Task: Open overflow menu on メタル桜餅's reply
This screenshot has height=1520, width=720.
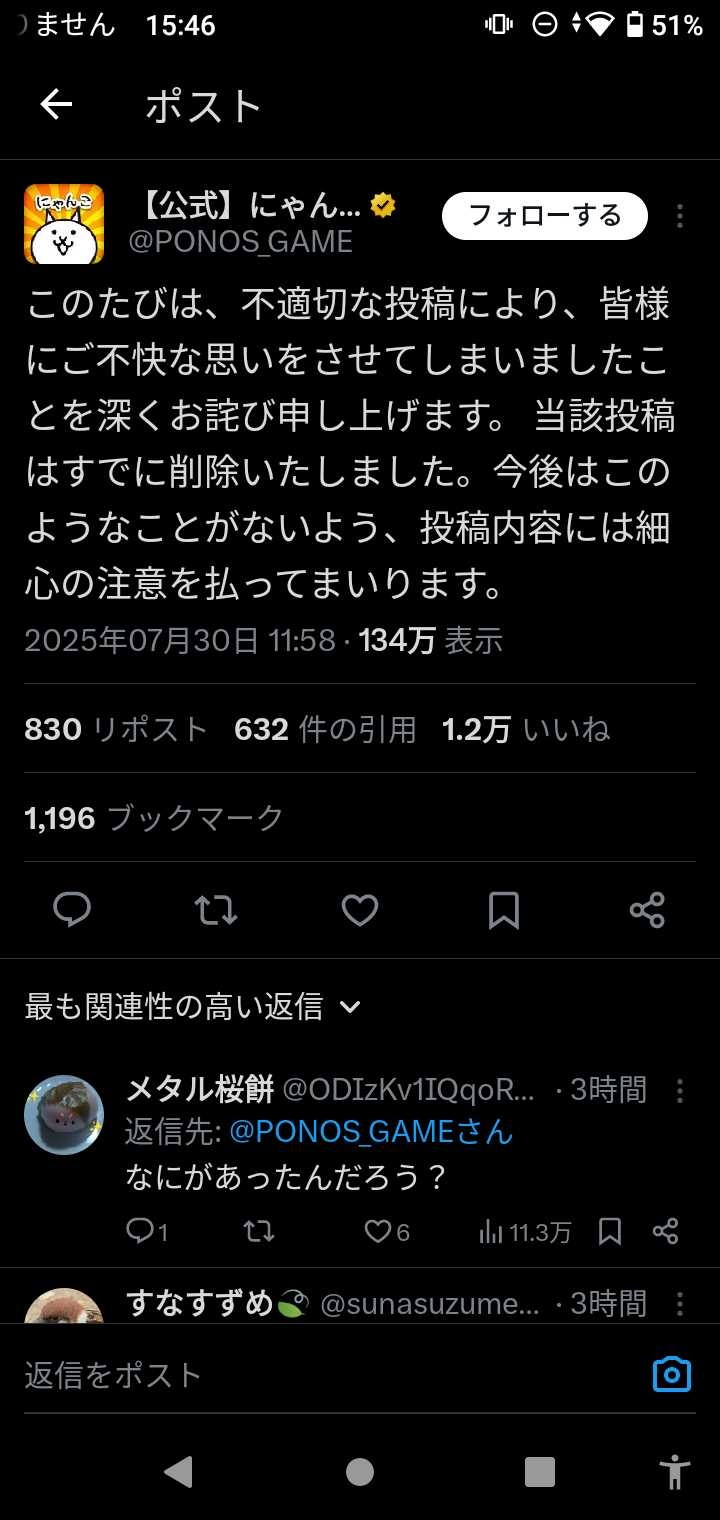Action: point(680,1090)
